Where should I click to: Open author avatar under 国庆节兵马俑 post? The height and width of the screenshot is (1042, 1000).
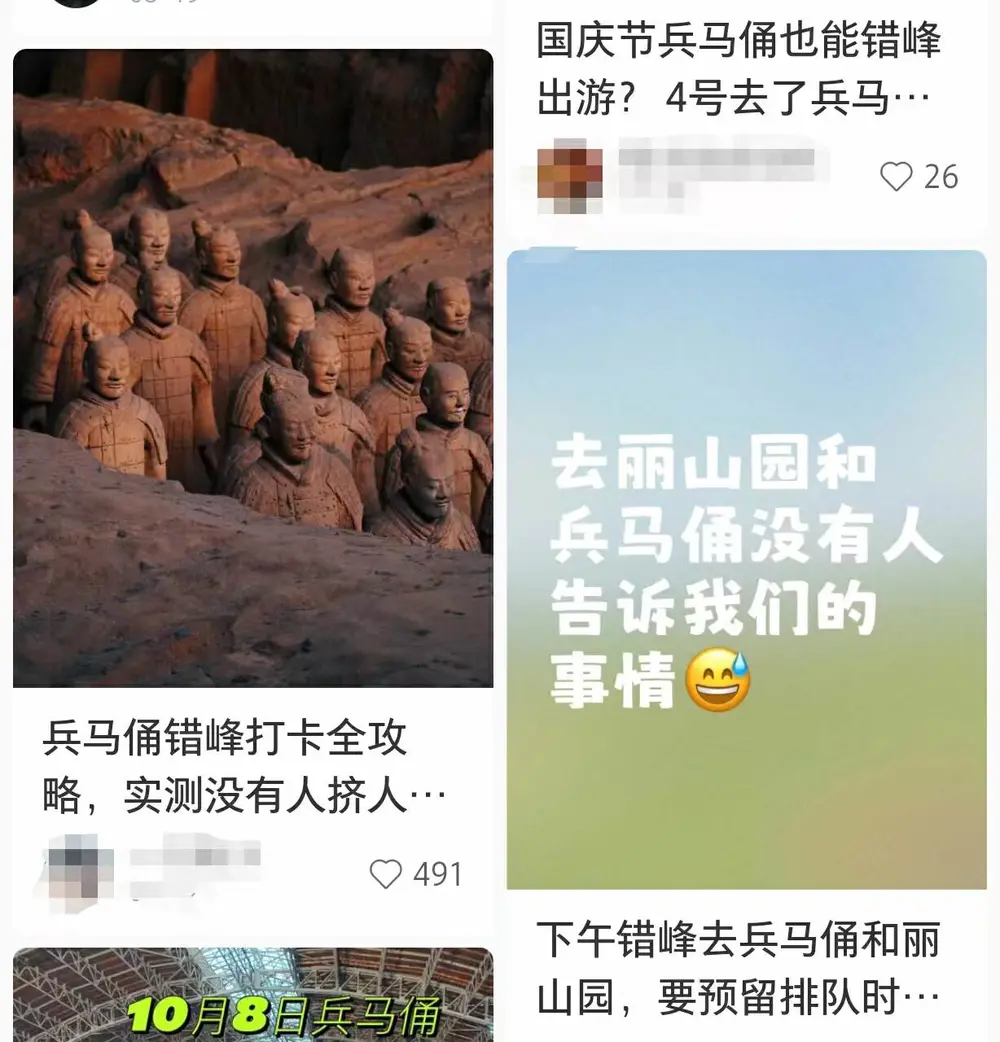(569, 176)
